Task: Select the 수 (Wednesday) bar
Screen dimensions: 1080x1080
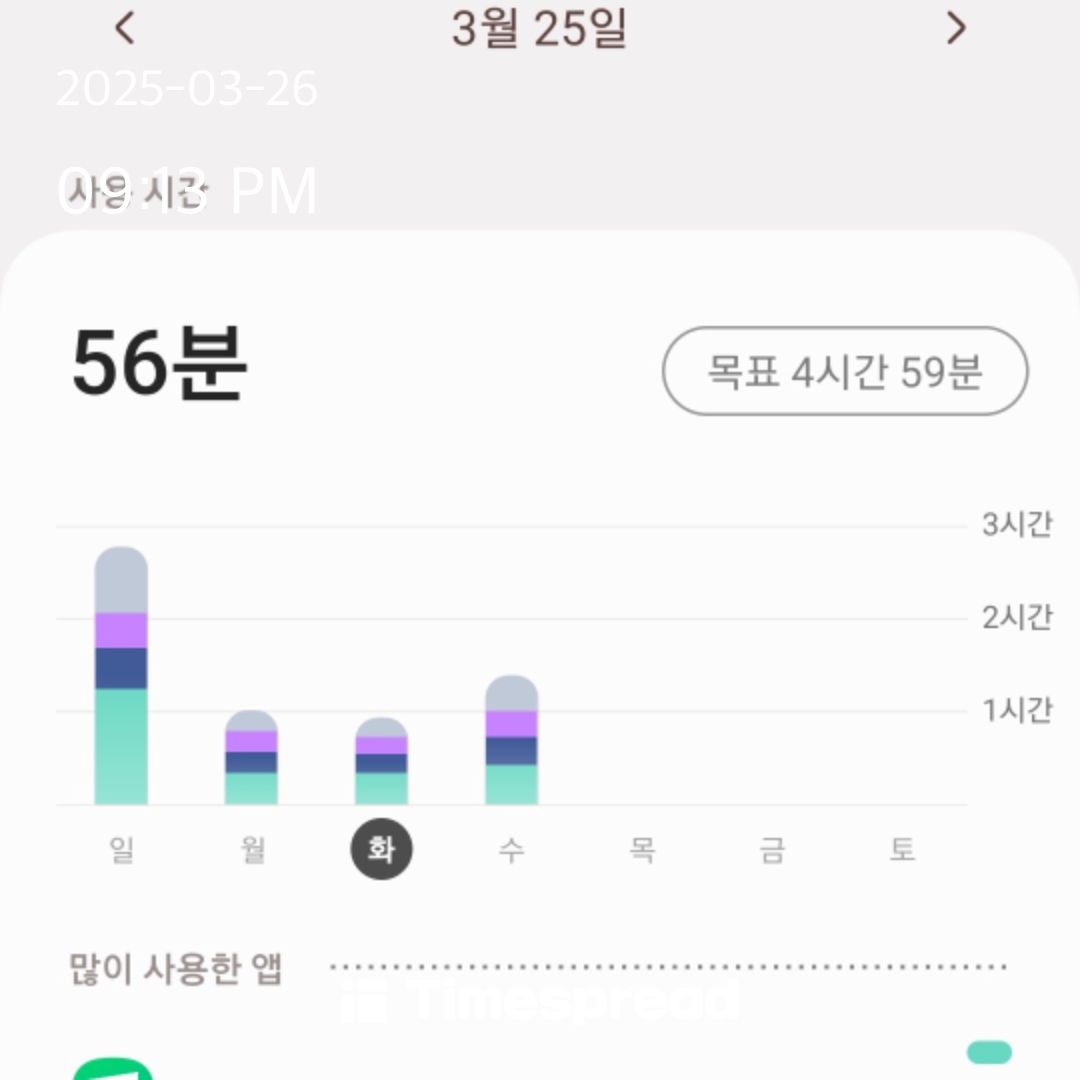Action: tap(511, 742)
